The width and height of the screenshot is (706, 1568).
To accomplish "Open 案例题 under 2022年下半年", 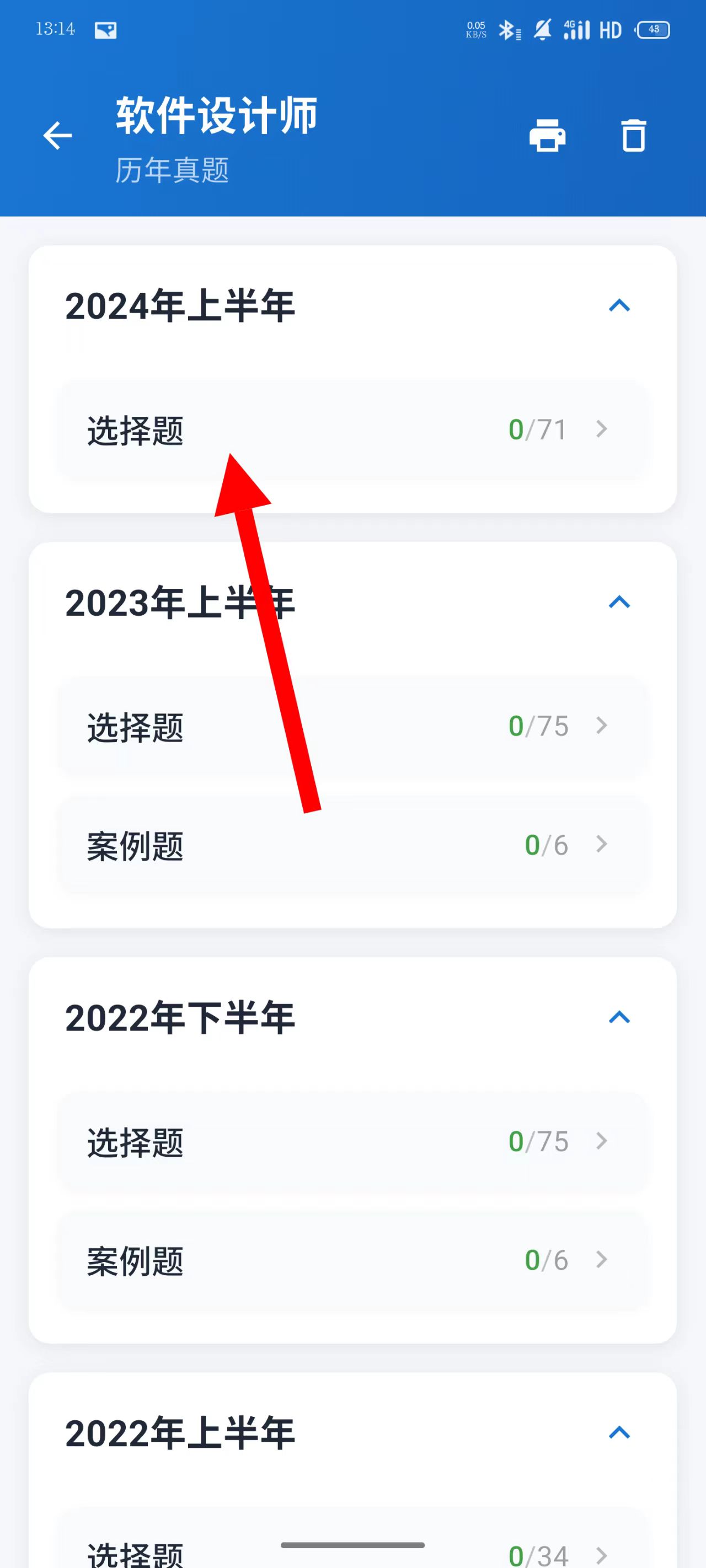I will (x=352, y=1260).
